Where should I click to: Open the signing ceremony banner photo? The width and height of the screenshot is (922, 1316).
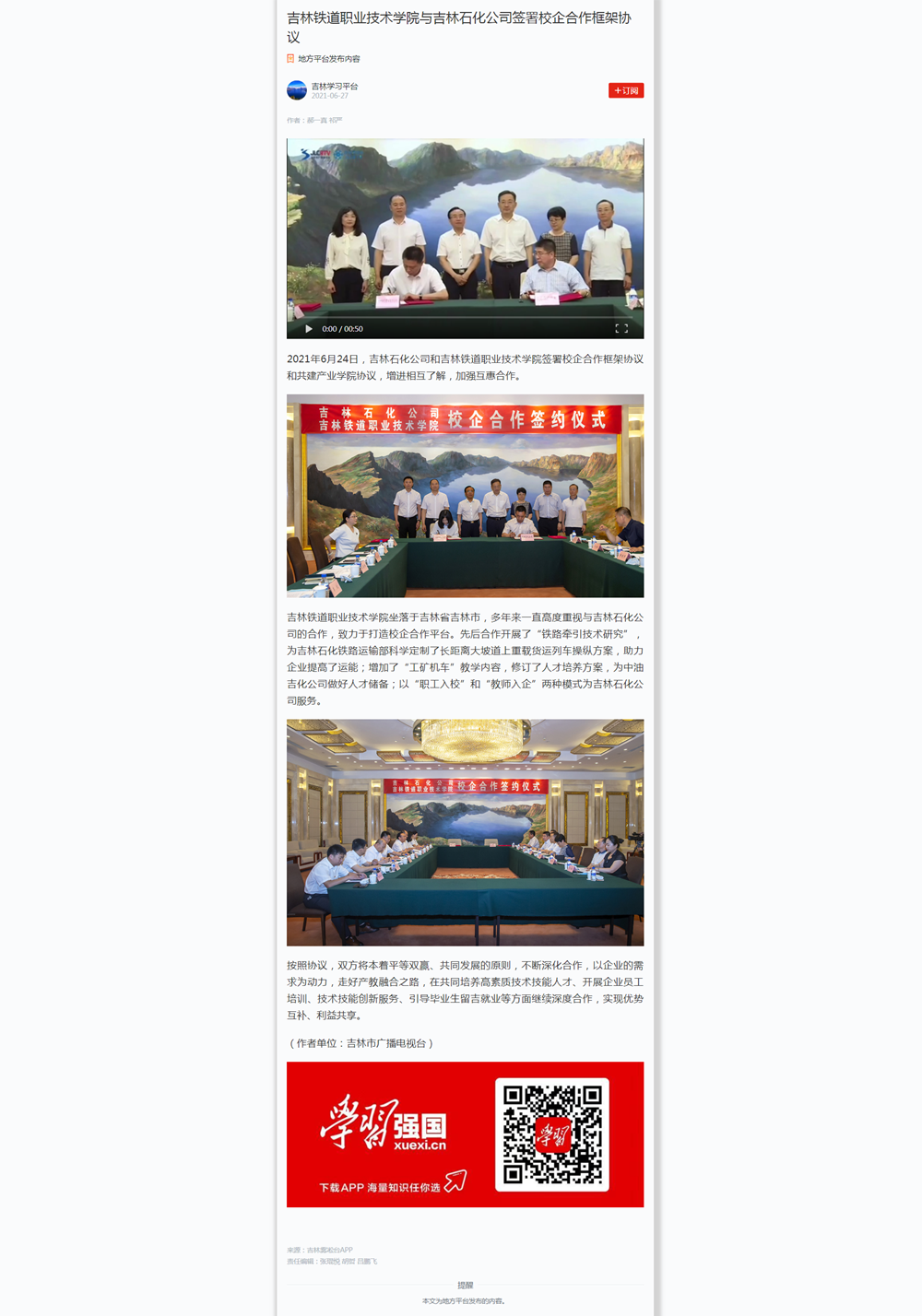(465, 496)
